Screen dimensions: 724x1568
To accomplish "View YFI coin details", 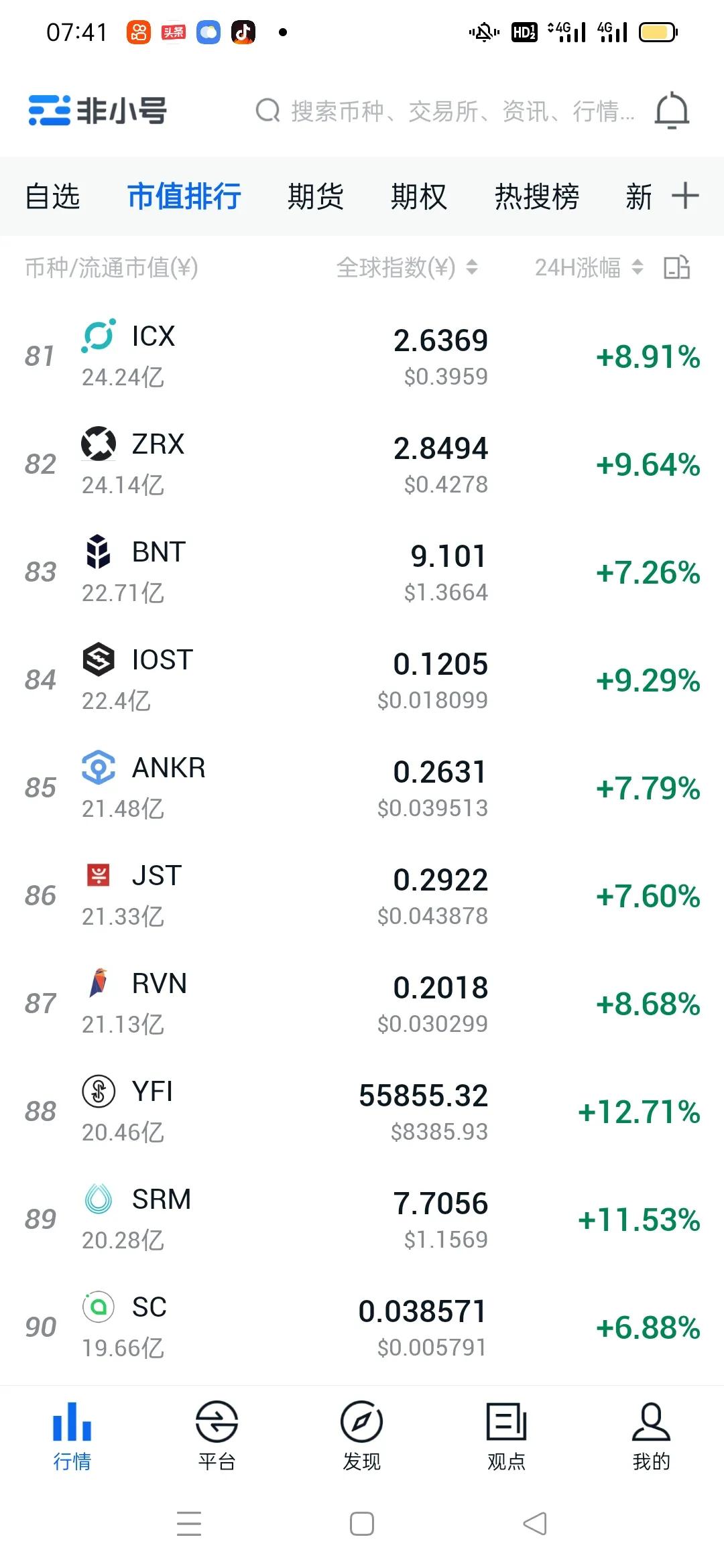I will [362, 1112].
